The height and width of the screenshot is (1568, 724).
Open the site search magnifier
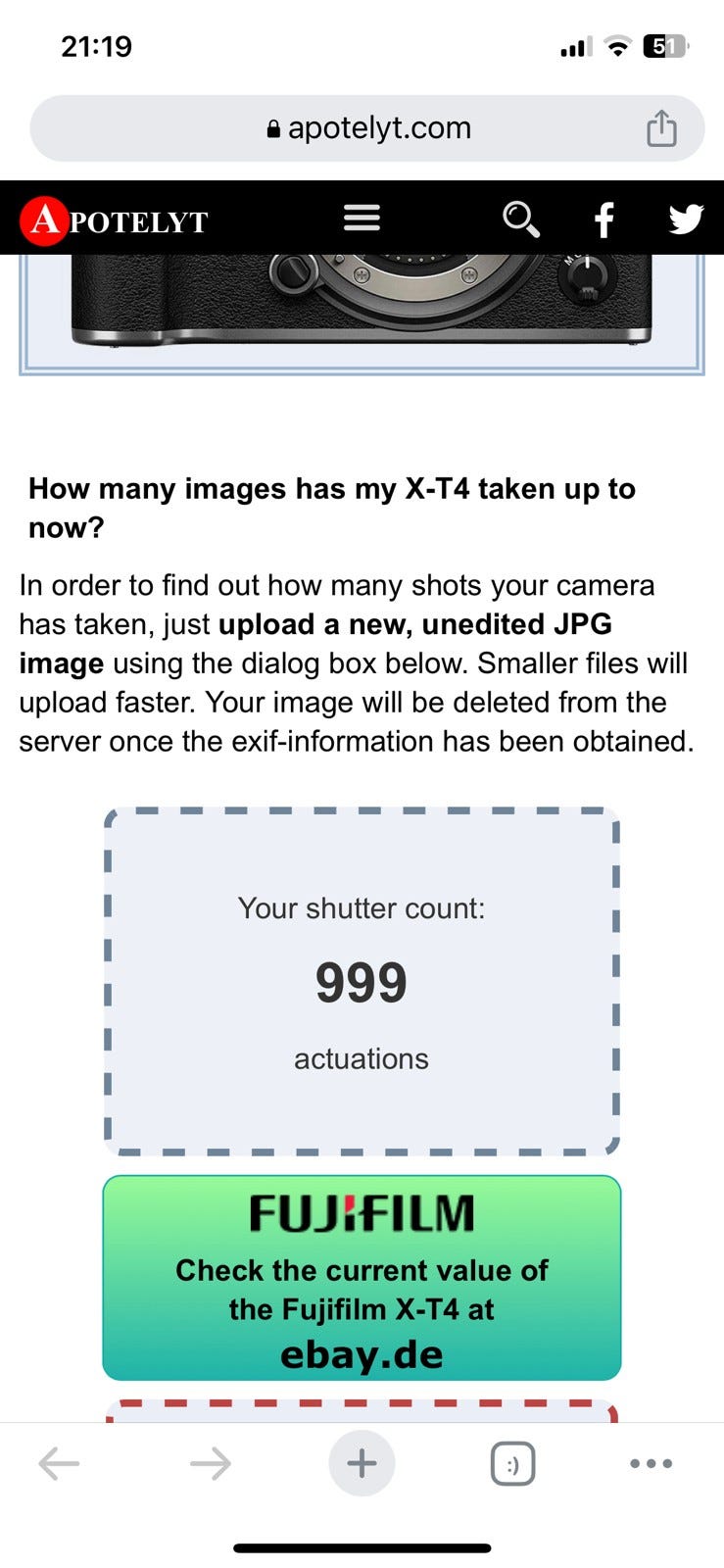[520, 219]
